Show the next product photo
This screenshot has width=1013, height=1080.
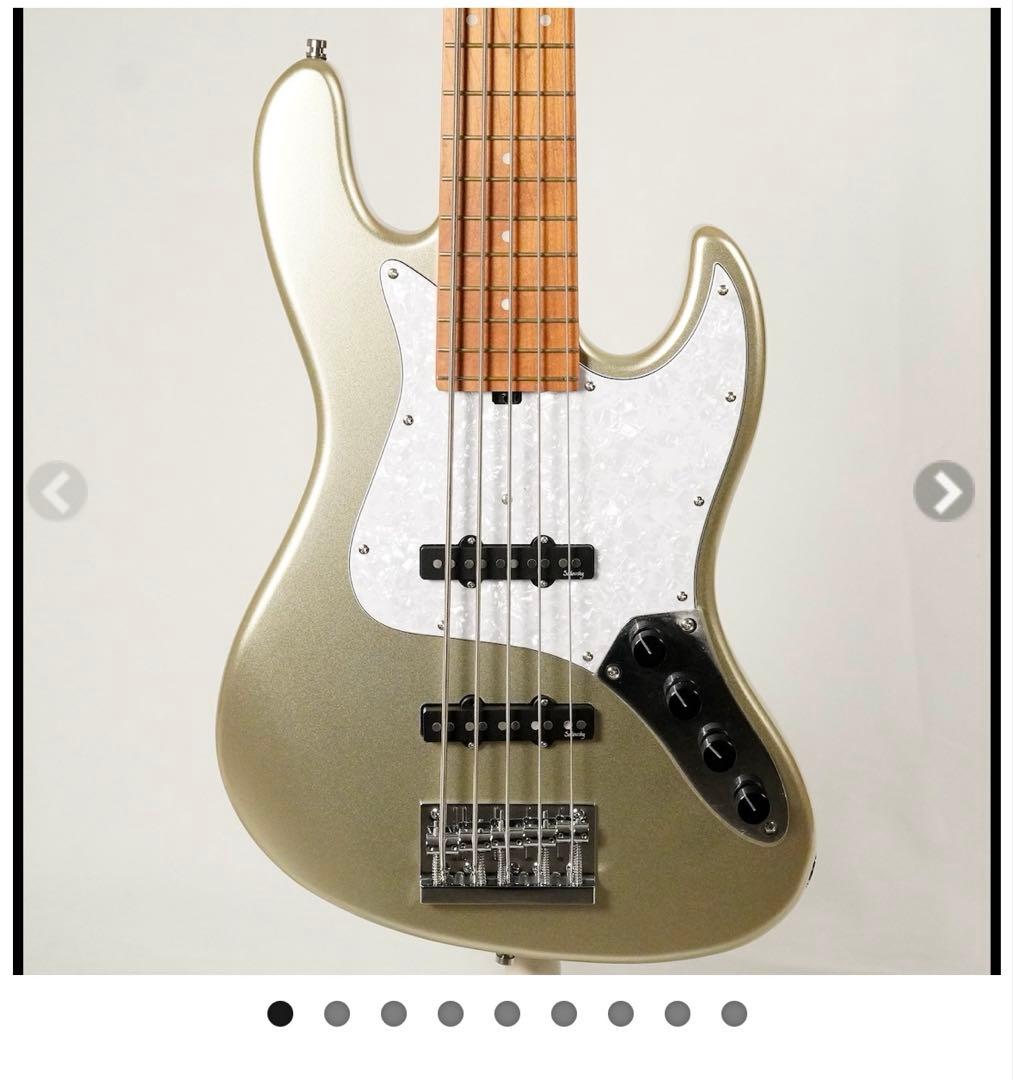click(943, 491)
